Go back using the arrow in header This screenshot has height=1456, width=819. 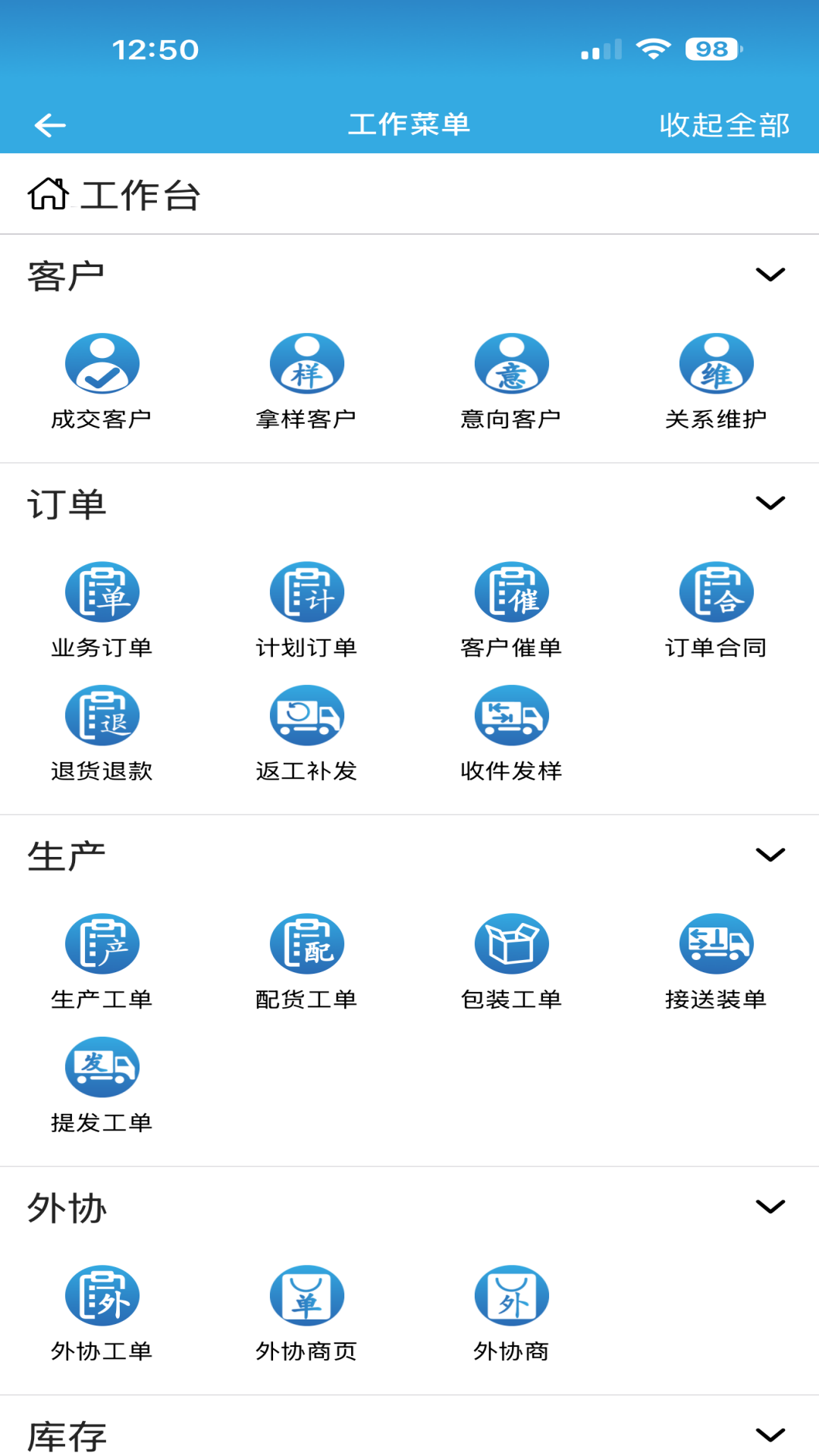[x=50, y=125]
